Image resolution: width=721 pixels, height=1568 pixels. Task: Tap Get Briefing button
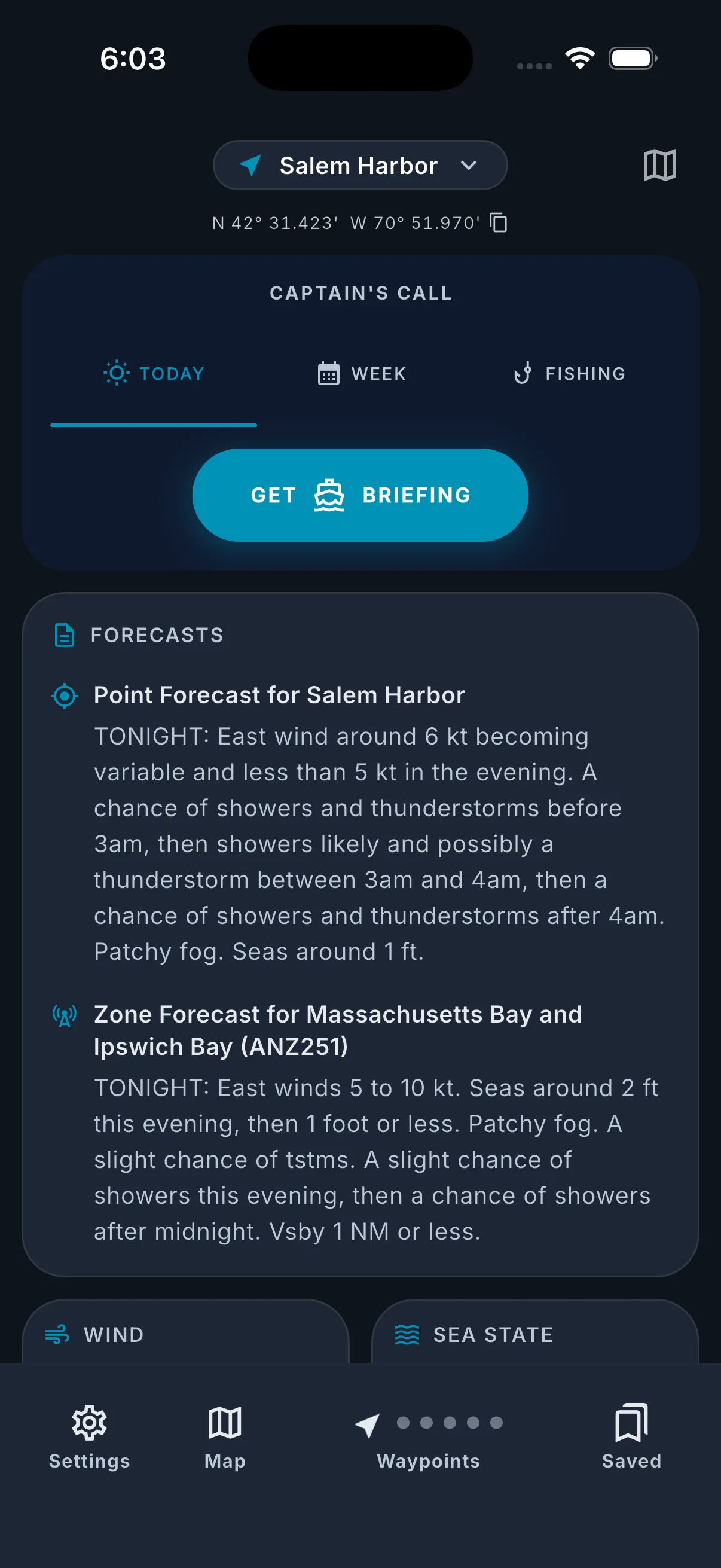(x=360, y=495)
